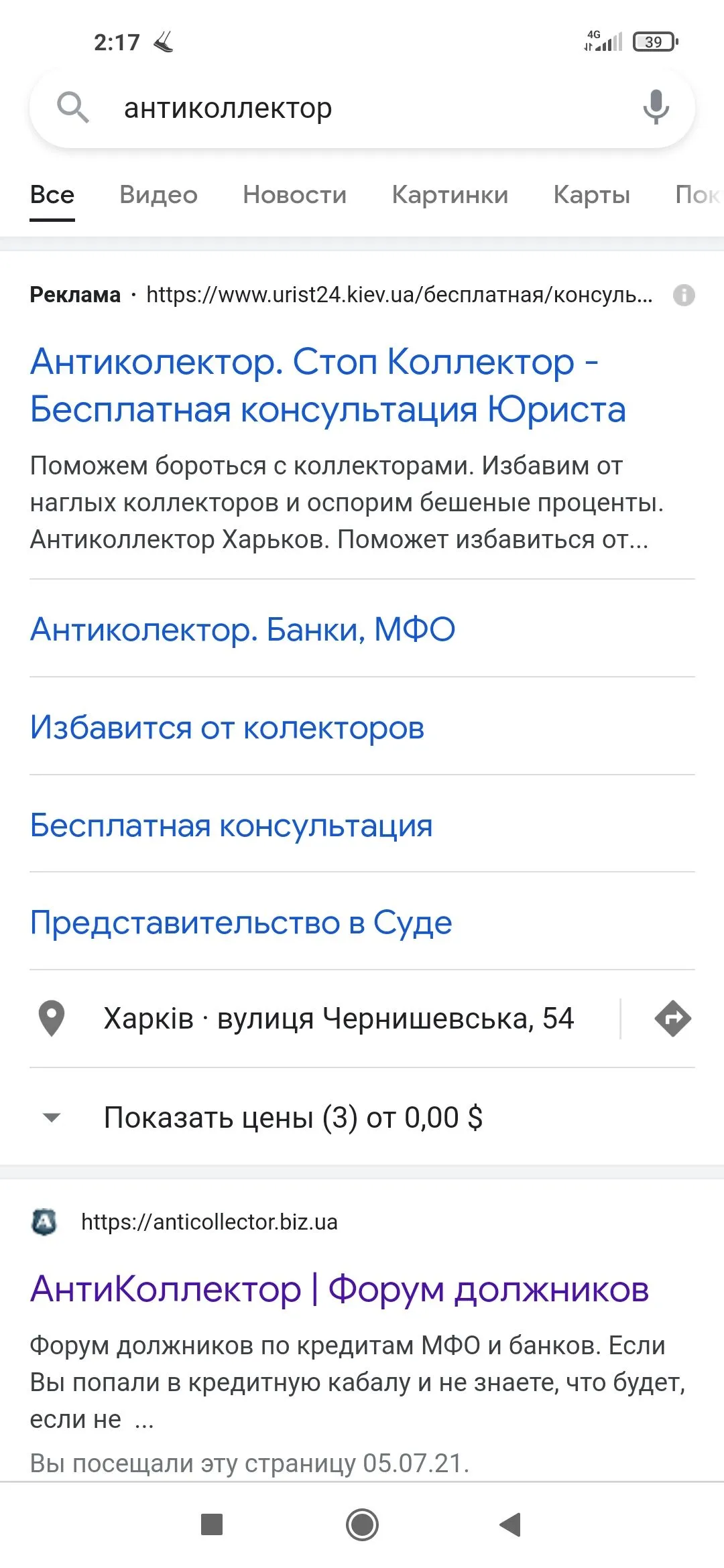Switch to the Видео tab
Viewport: 724px width, 1568px height.
pos(158,195)
